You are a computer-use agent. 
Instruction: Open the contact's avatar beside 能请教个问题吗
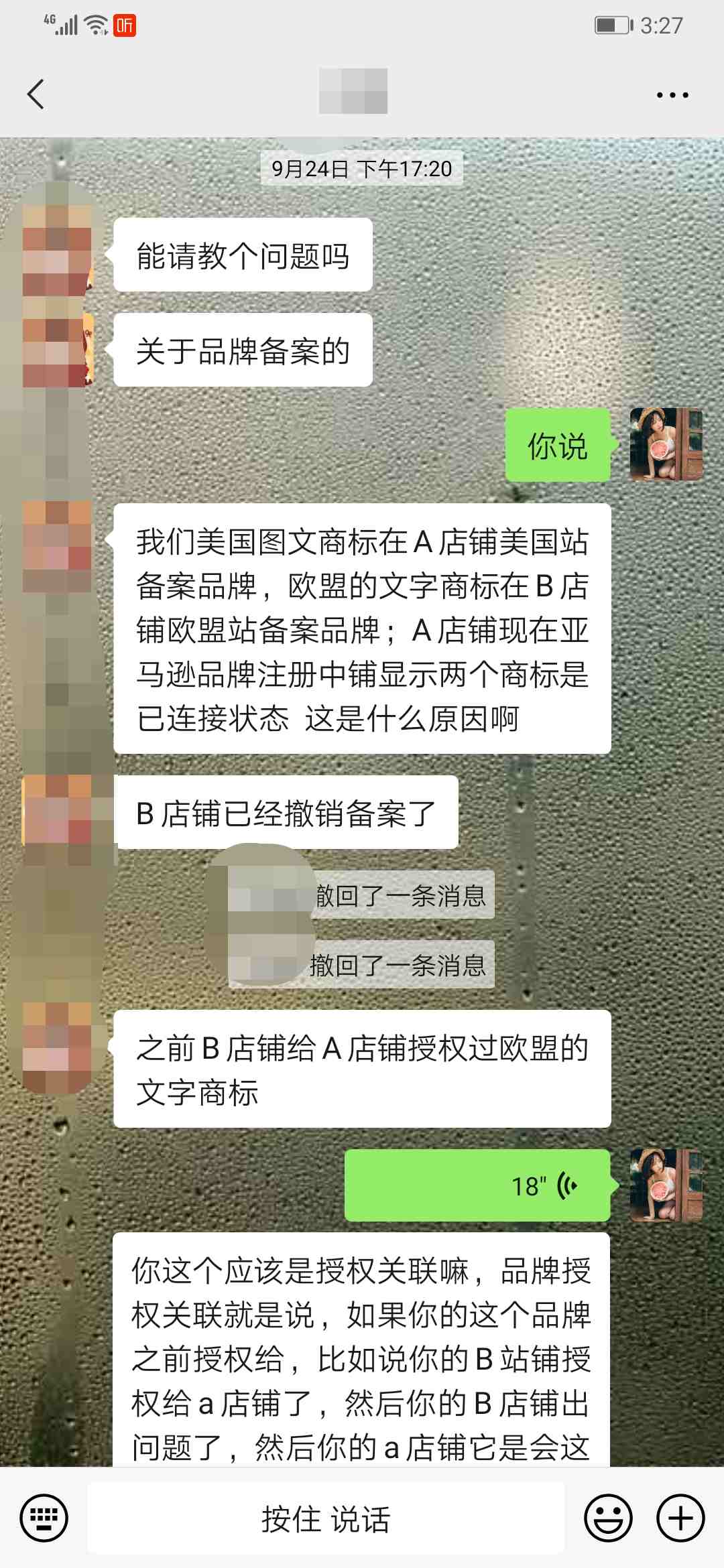(57, 255)
